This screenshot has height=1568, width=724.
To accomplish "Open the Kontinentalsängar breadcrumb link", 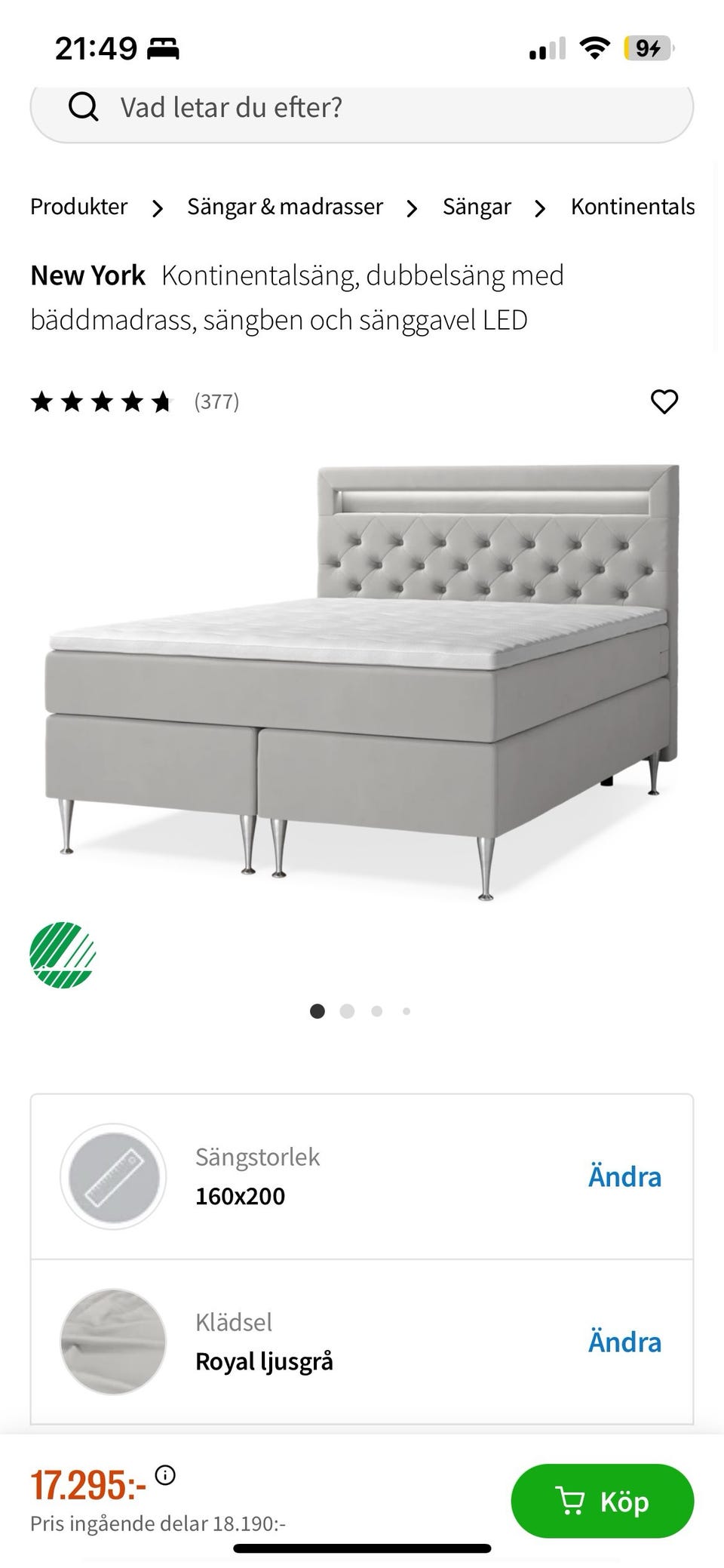I will [632, 207].
